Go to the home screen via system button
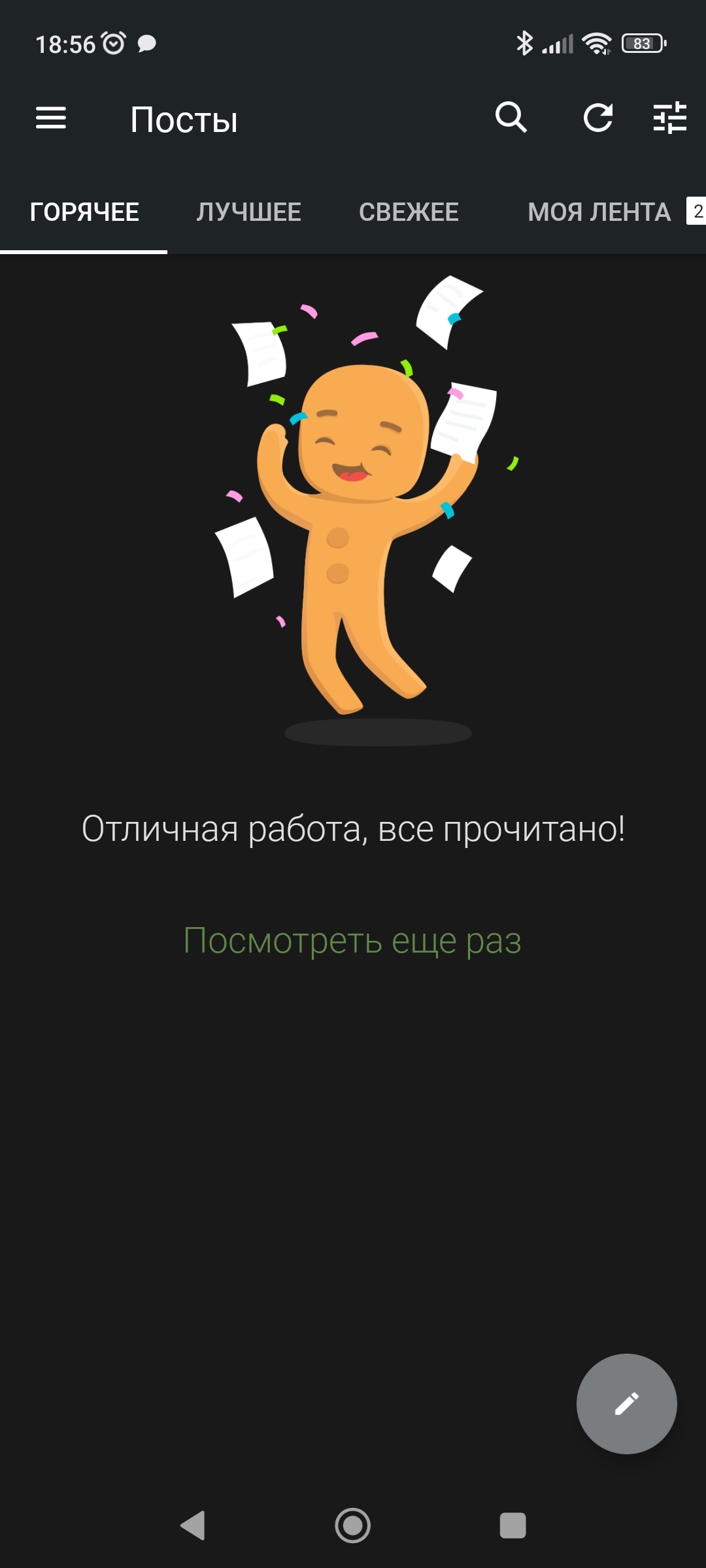Image resolution: width=706 pixels, height=1568 pixels. click(x=353, y=1526)
